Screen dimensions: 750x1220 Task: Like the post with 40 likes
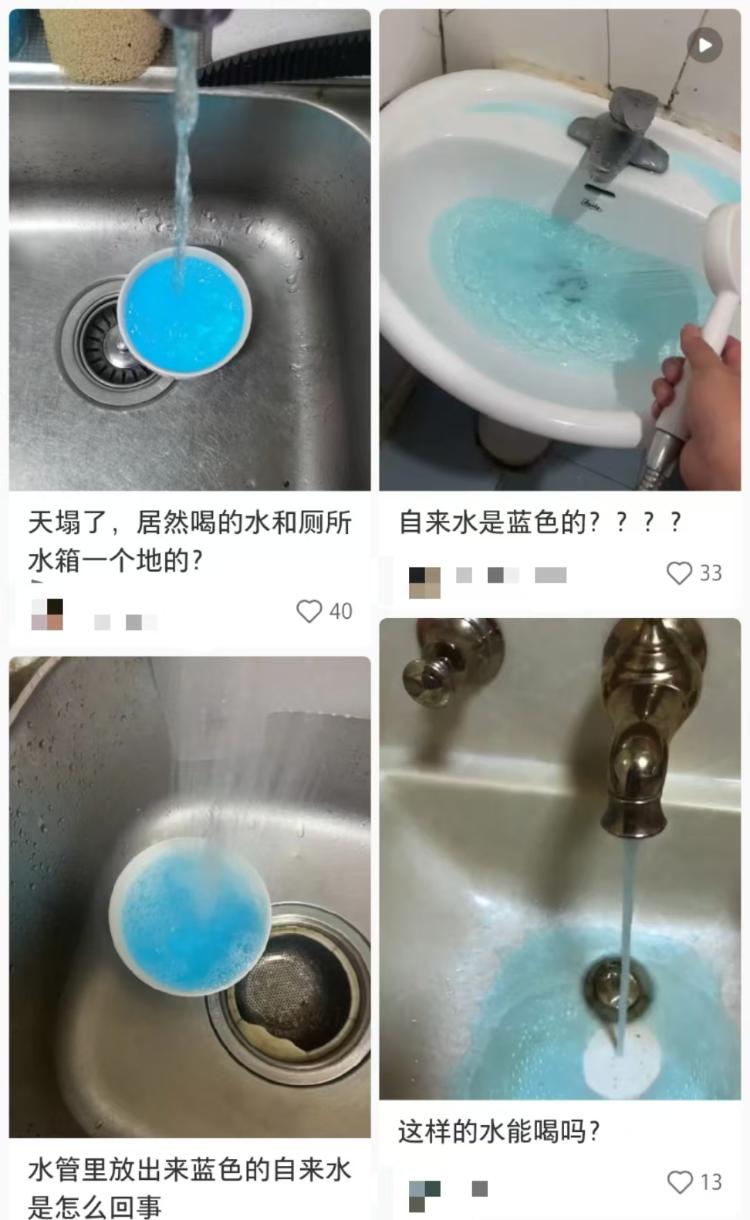coord(310,611)
